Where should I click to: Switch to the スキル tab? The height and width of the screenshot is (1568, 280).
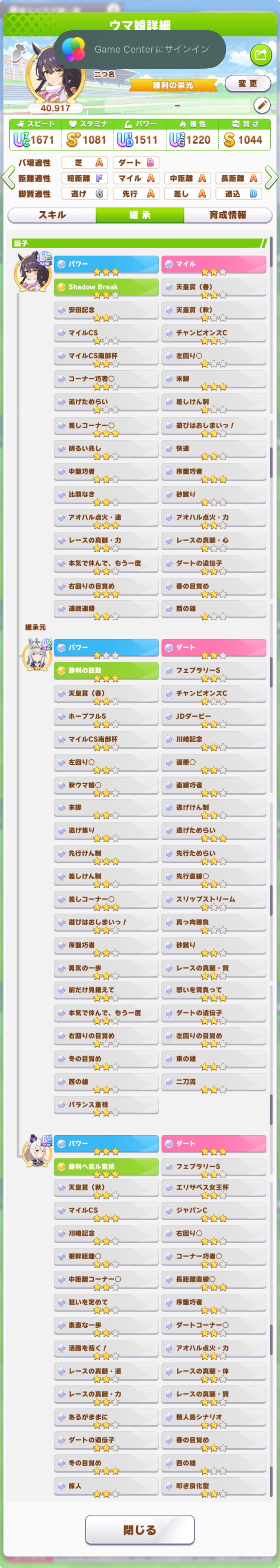point(52,215)
